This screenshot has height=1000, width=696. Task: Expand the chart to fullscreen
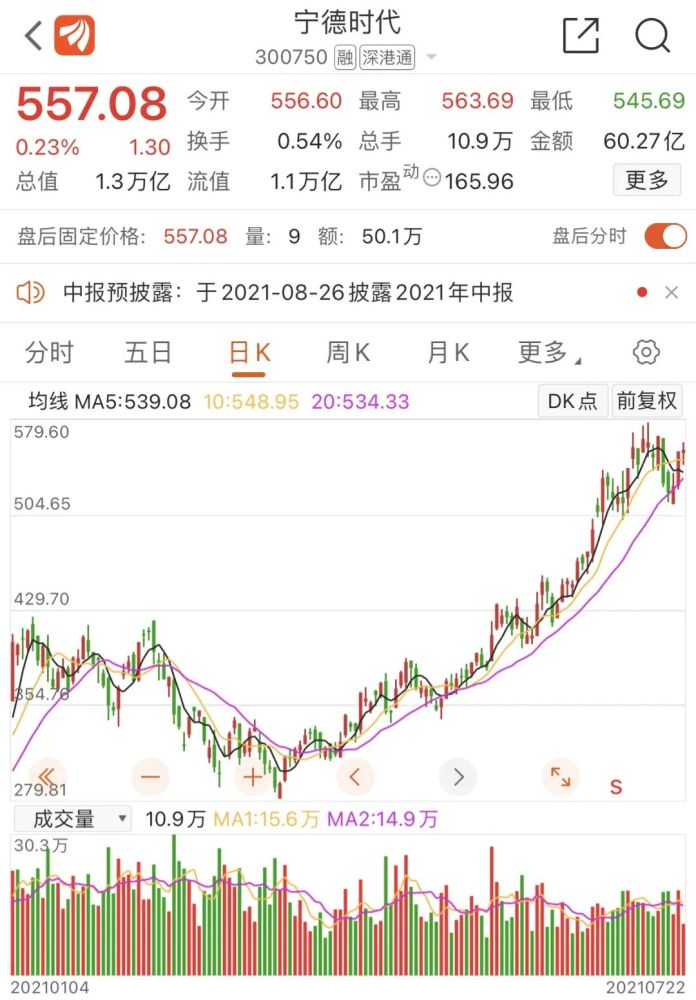pyautogui.click(x=560, y=775)
